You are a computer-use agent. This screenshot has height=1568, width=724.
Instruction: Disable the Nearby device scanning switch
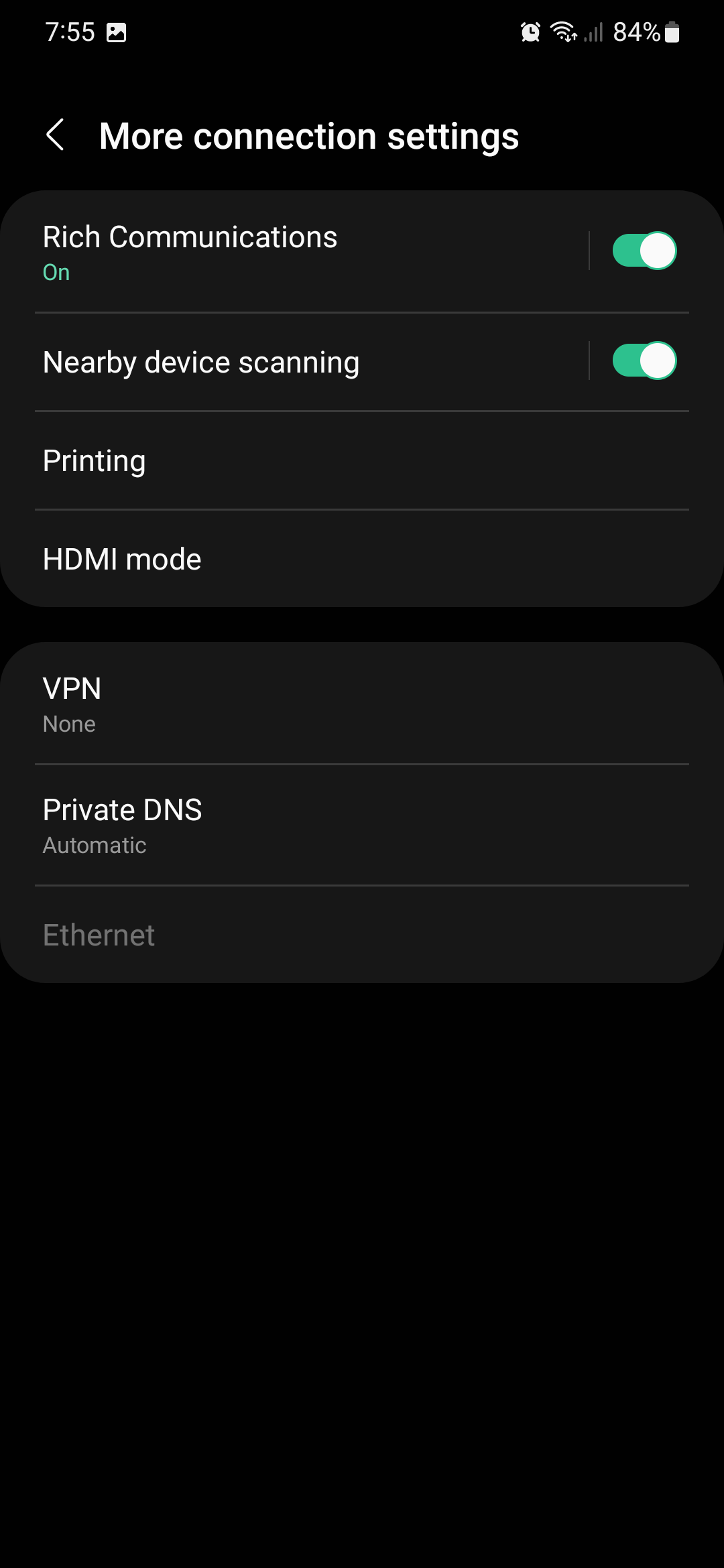pyautogui.click(x=644, y=361)
